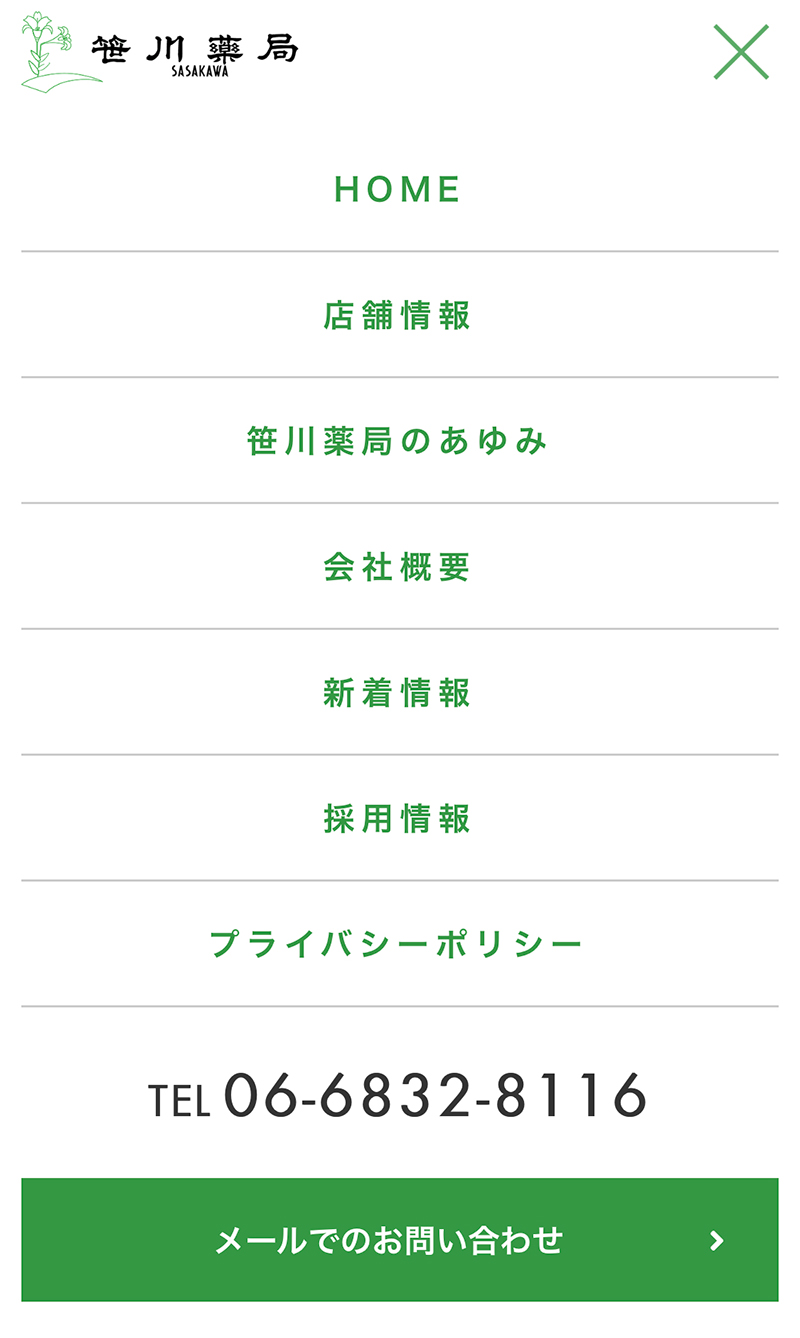Open プライバシーポリシー privacy policy
The width and height of the screenshot is (800, 1338).
[398, 944]
